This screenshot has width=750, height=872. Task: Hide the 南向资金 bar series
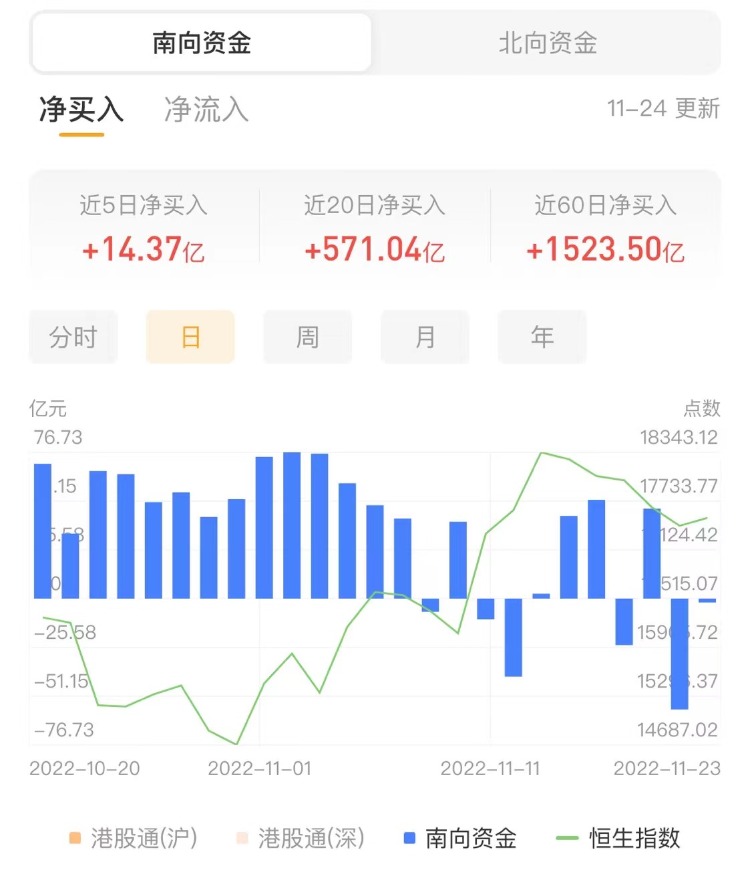click(x=460, y=838)
